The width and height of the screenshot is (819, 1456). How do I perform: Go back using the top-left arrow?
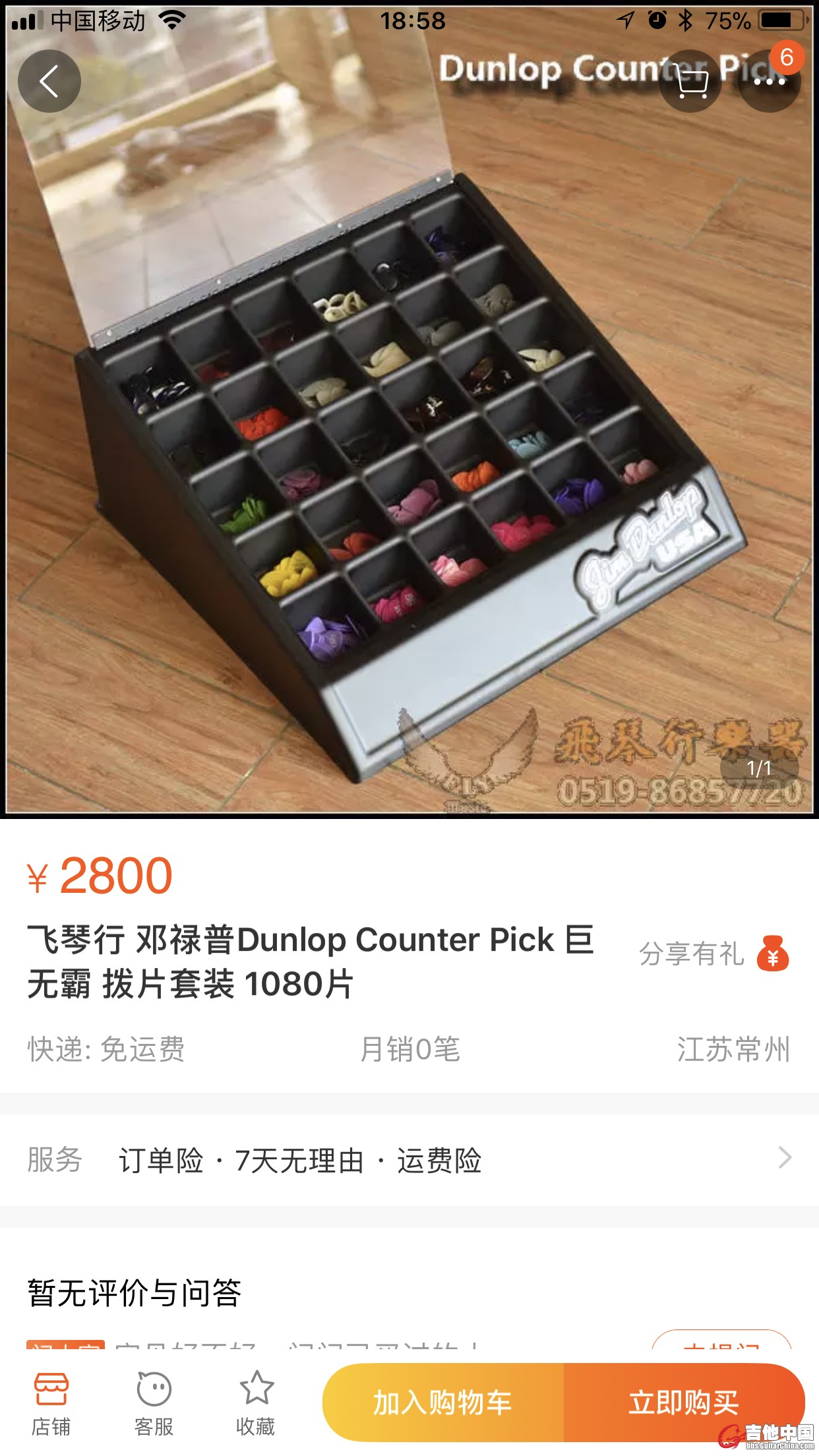pos(49,81)
